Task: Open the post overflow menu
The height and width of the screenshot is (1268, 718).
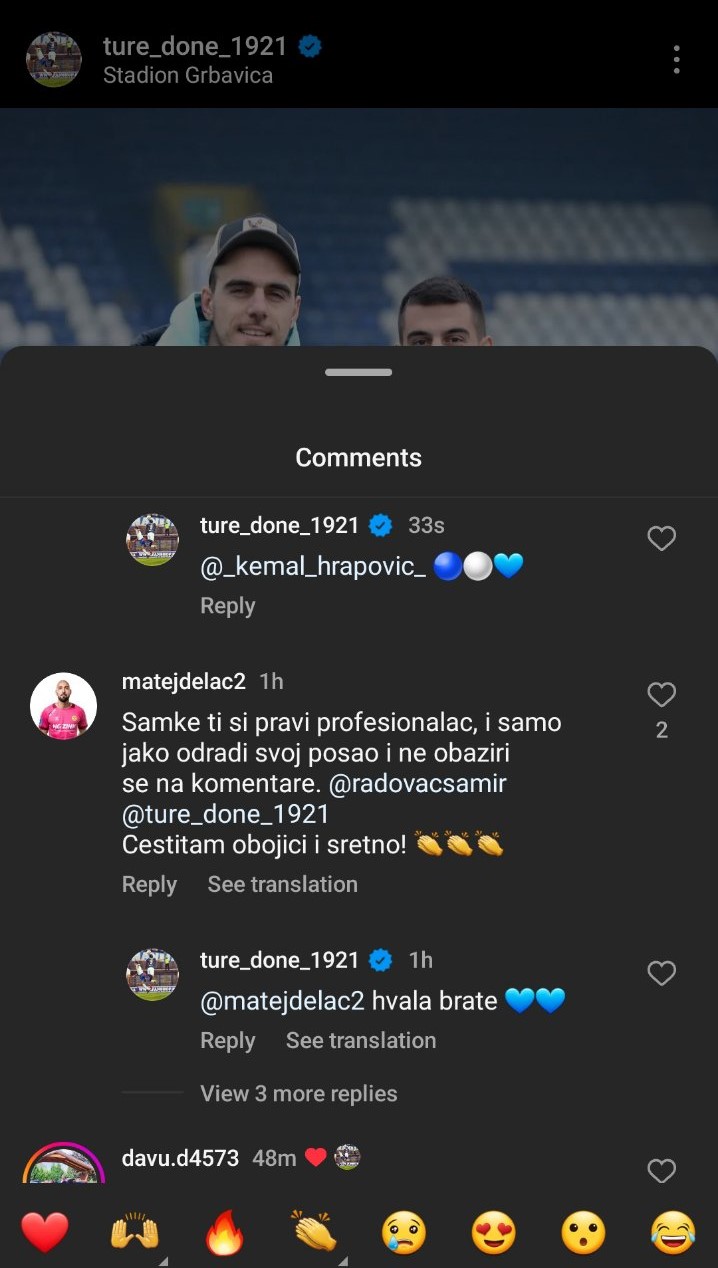Action: pos(677,59)
